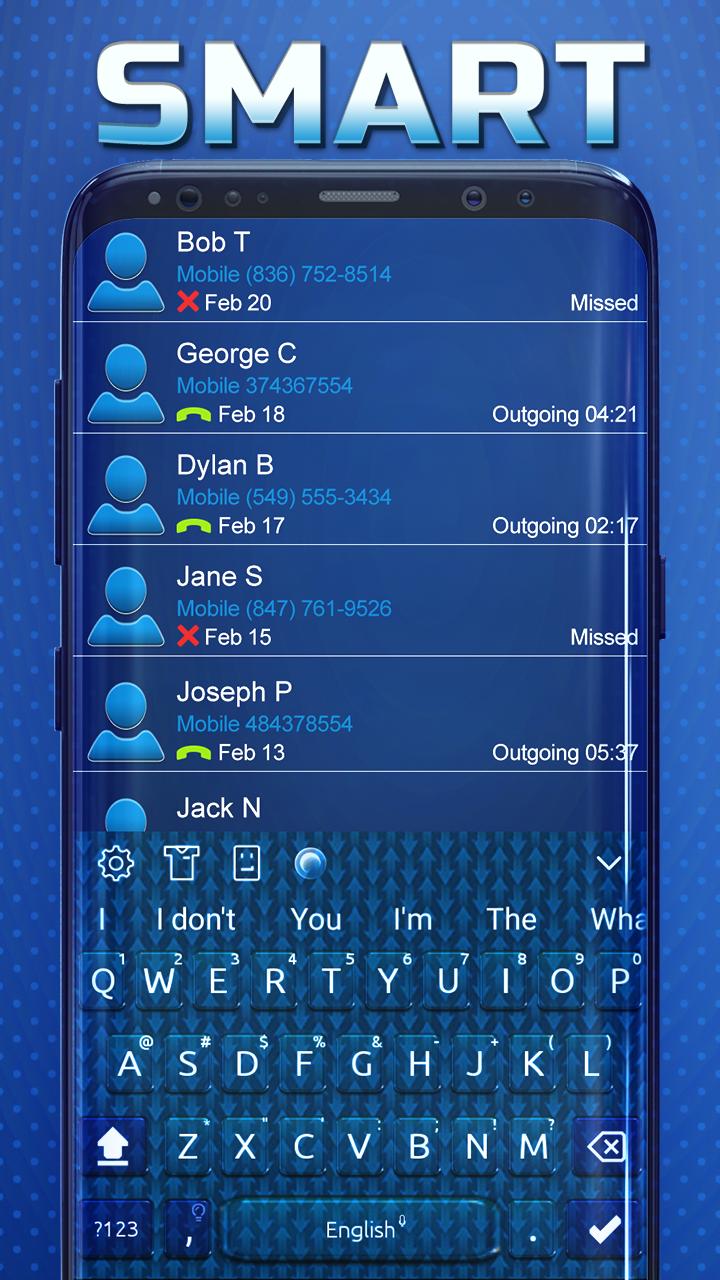Select the suggestion "I don't"

196,919
